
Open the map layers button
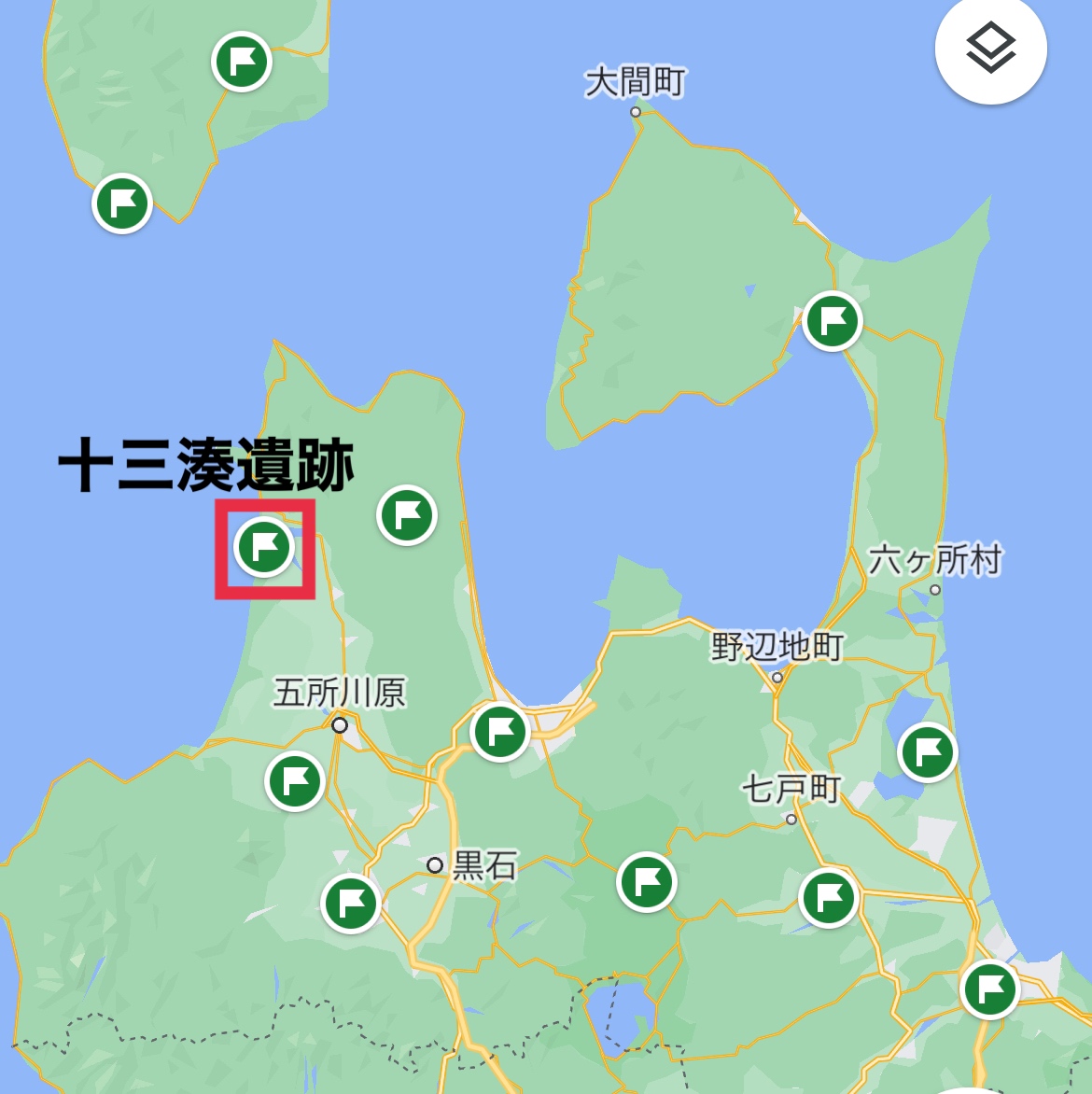(990, 49)
